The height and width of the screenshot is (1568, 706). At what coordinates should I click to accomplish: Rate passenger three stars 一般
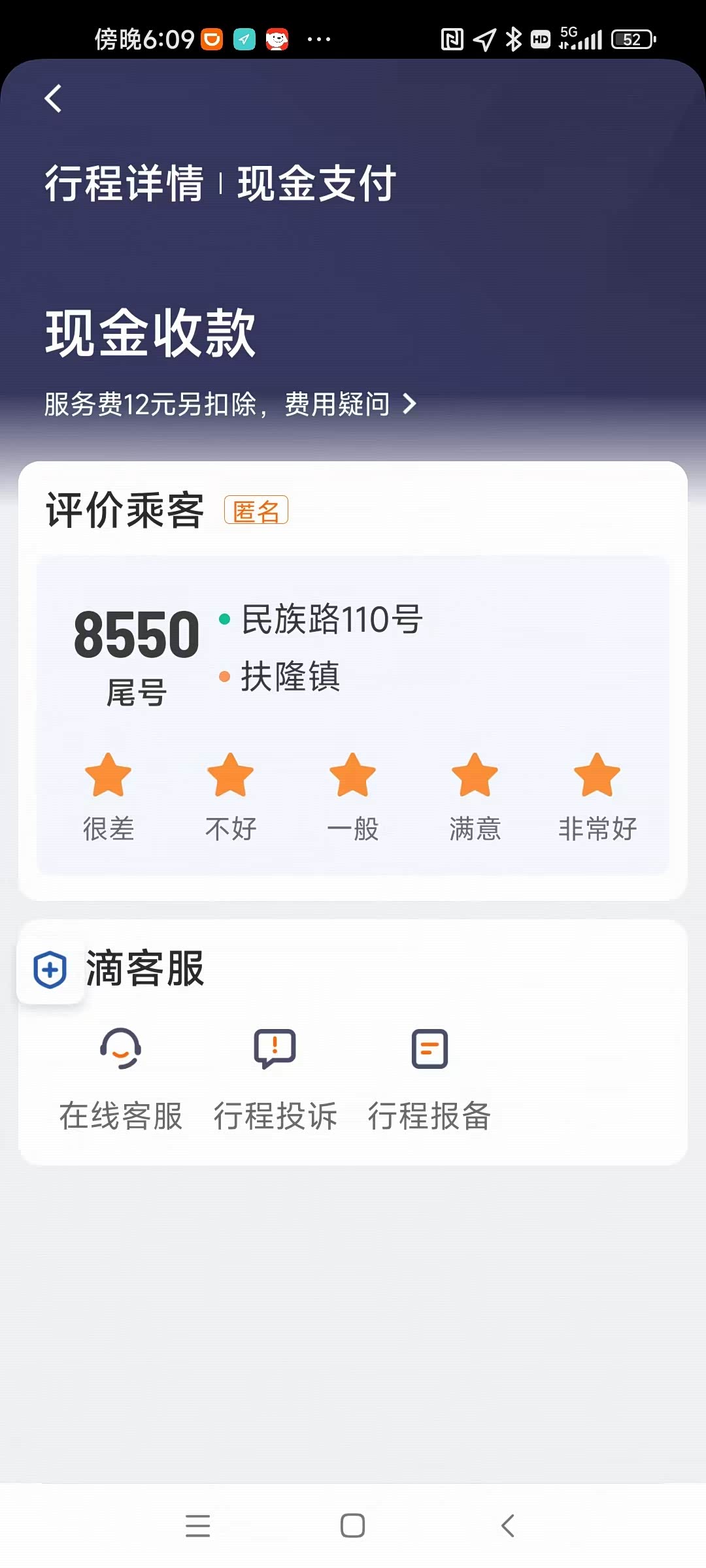click(352, 776)
